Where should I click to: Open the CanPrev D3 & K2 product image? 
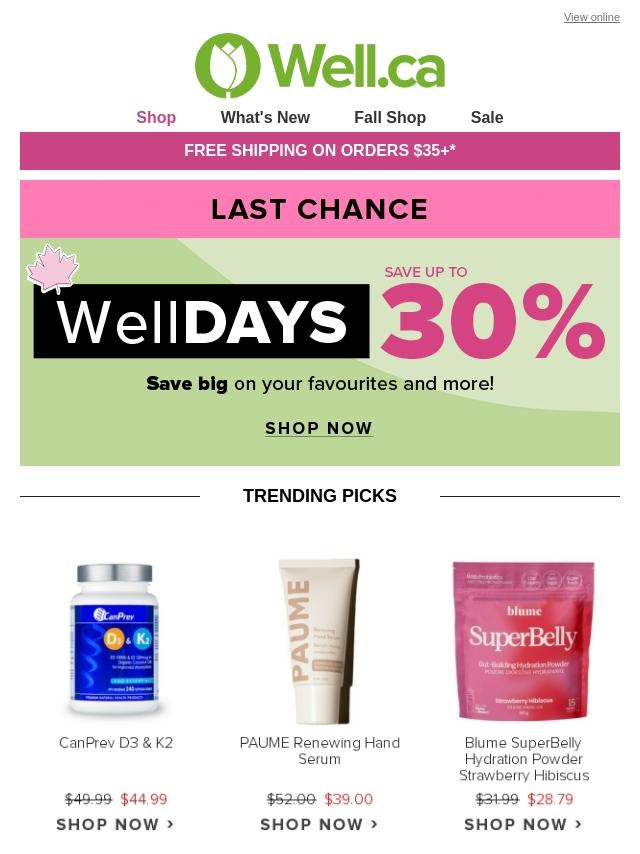point(116,641)
